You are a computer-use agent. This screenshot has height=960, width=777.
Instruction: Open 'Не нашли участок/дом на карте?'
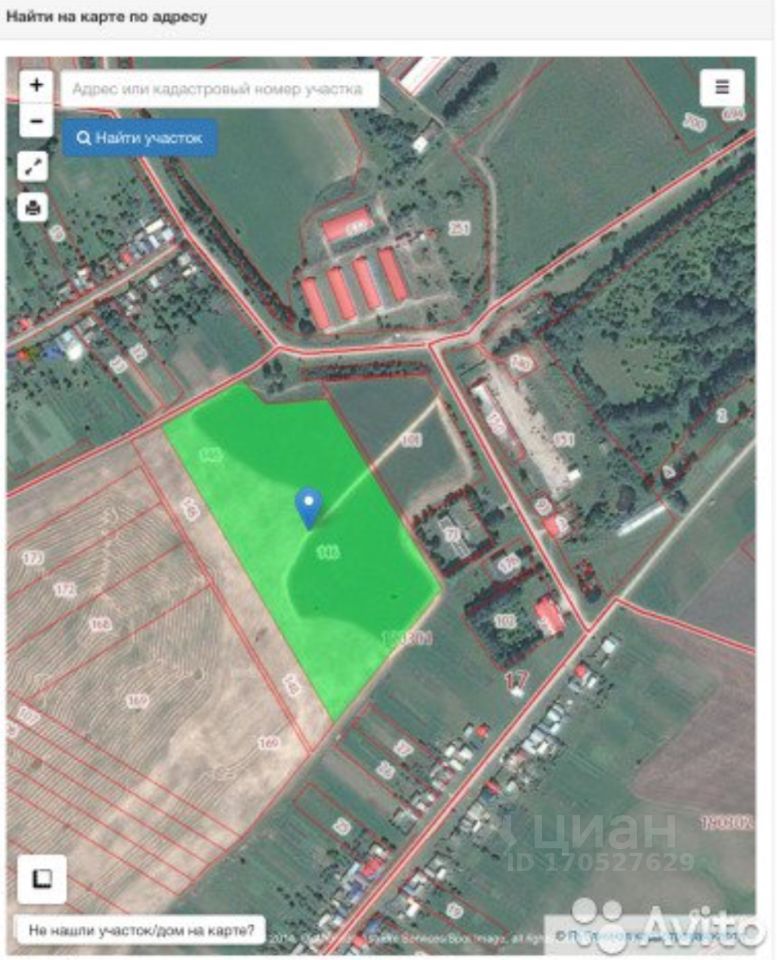click(x=141, y=930)
